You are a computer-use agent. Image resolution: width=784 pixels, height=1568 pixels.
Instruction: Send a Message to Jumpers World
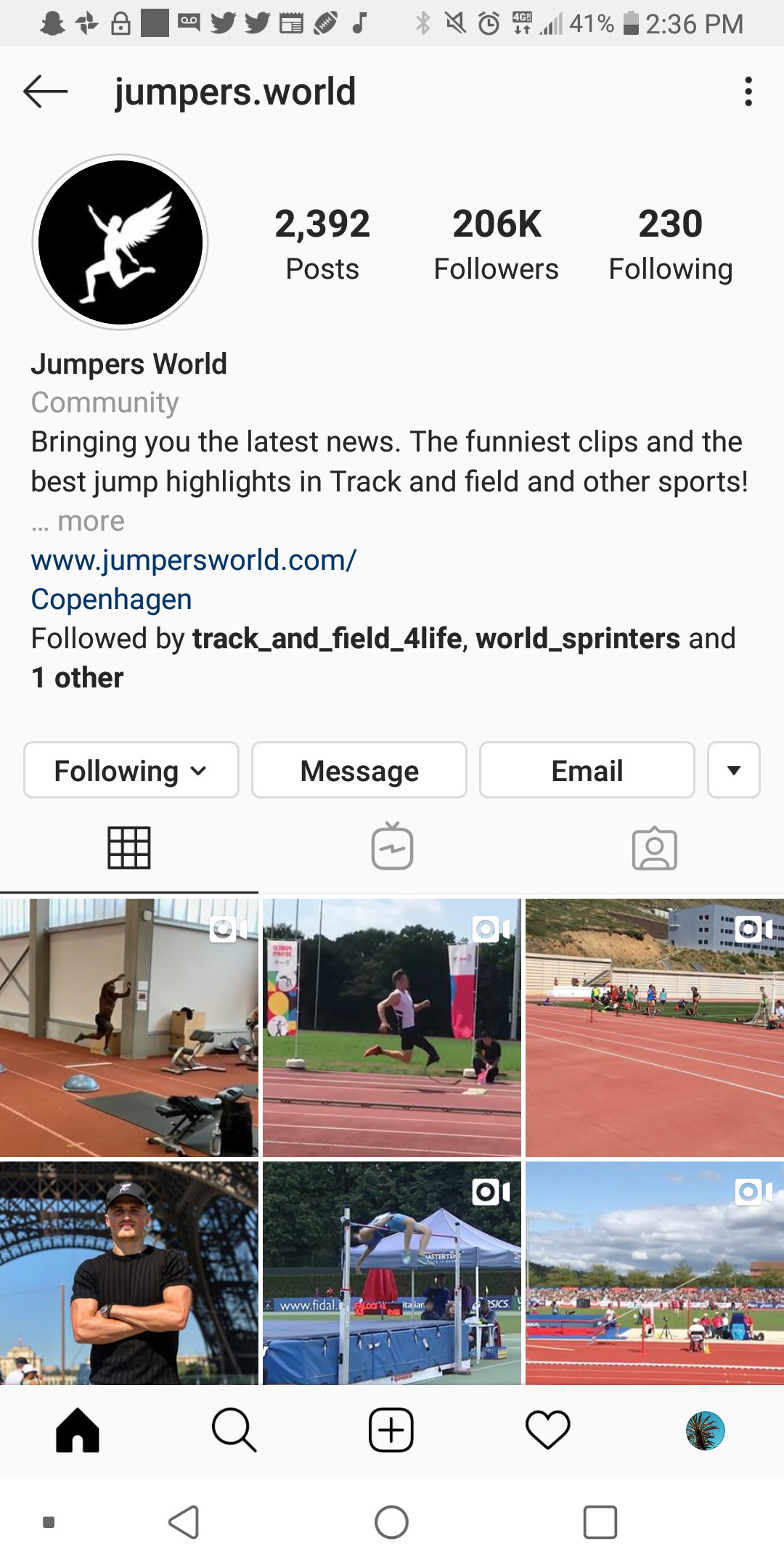pyautogui.click(x=359, y=770)
